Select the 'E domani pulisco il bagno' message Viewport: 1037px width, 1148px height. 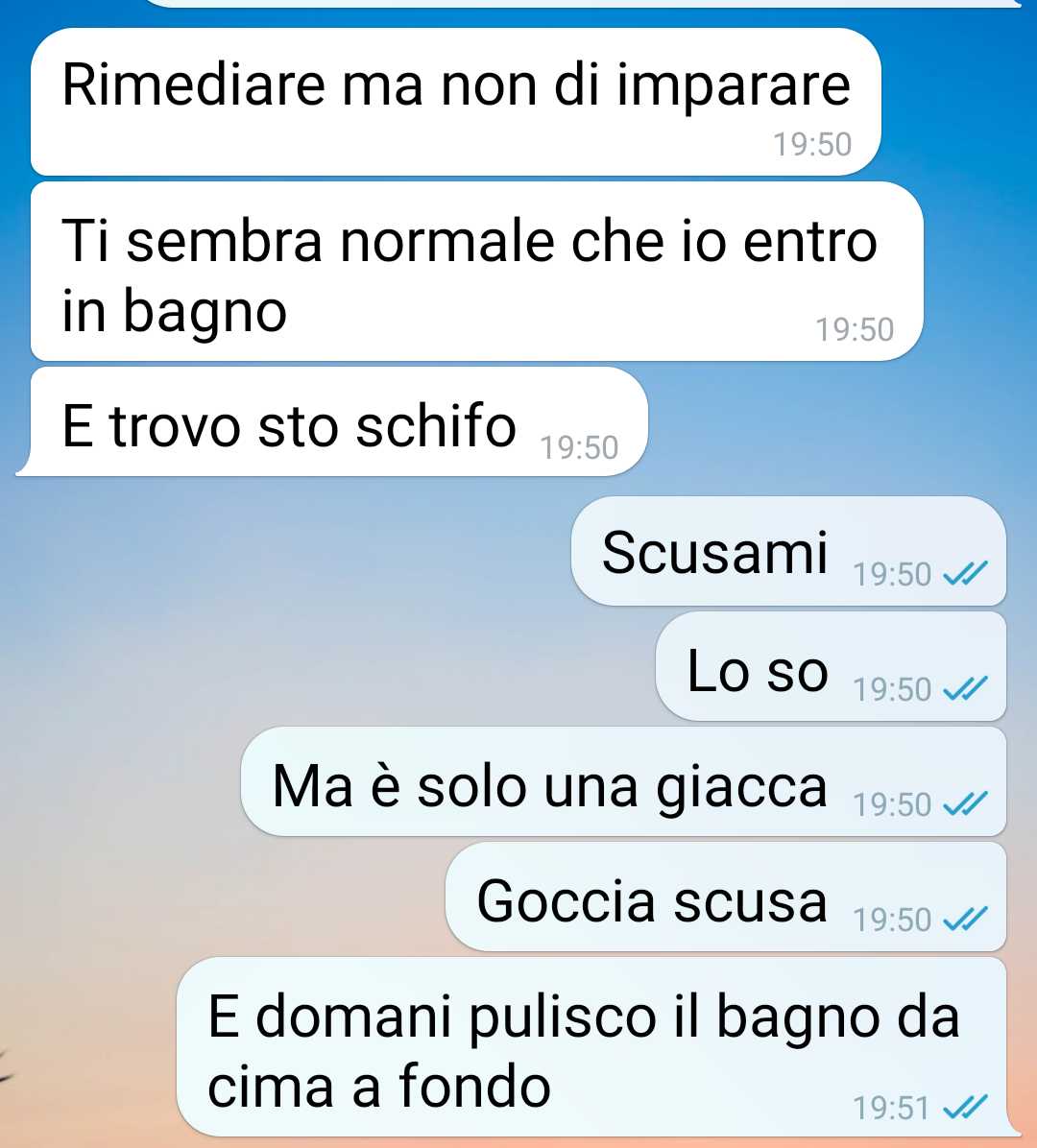pyautogui.click(x=591, y=1048)
